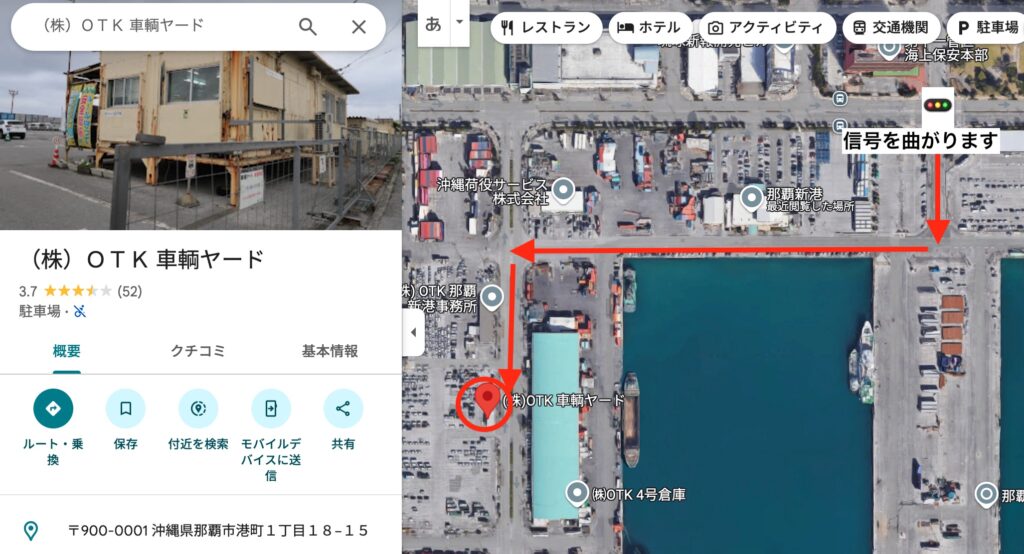Select the 概要 tab
This screenshot has height=554, width=1024.
click(x=66, y=351)
